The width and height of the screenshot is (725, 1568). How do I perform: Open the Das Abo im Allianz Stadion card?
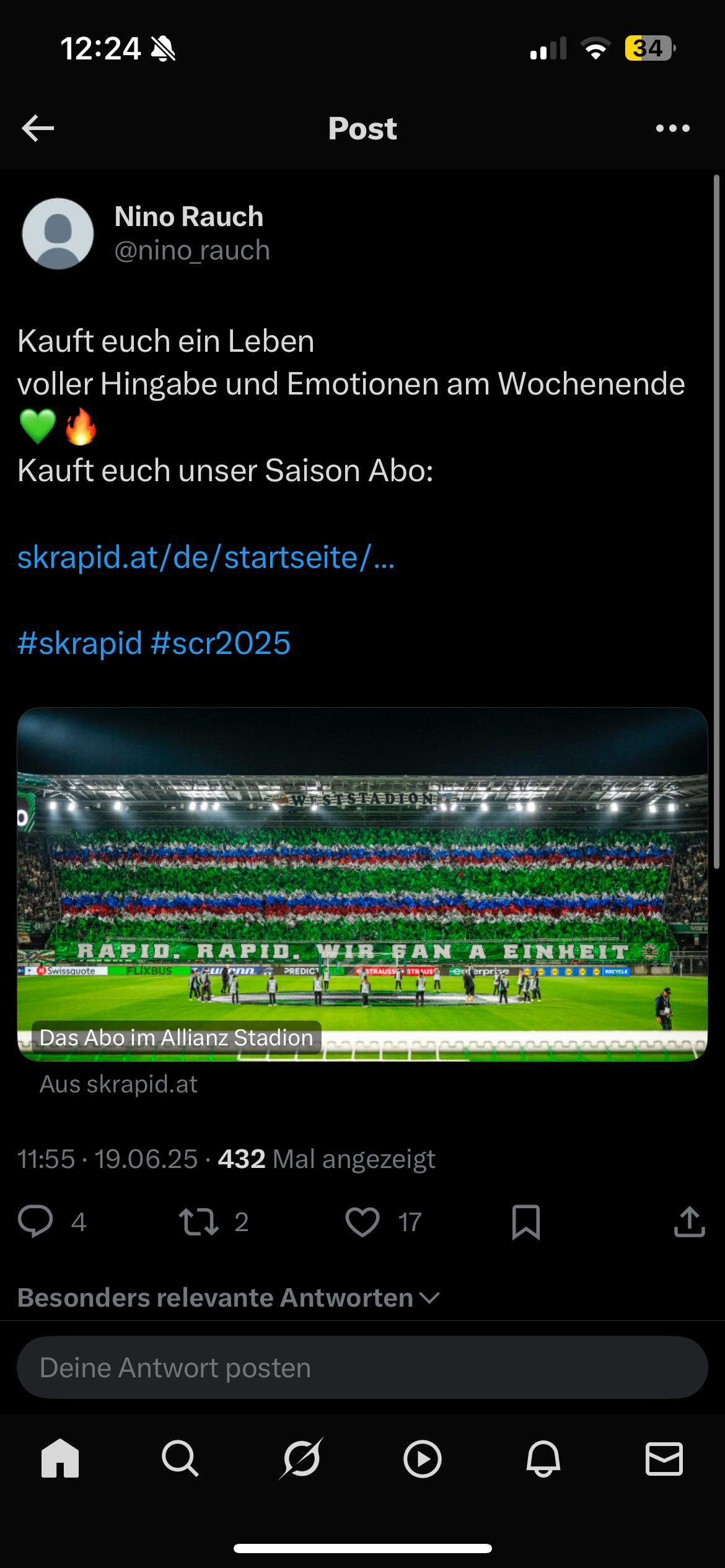tap(362, 884)
